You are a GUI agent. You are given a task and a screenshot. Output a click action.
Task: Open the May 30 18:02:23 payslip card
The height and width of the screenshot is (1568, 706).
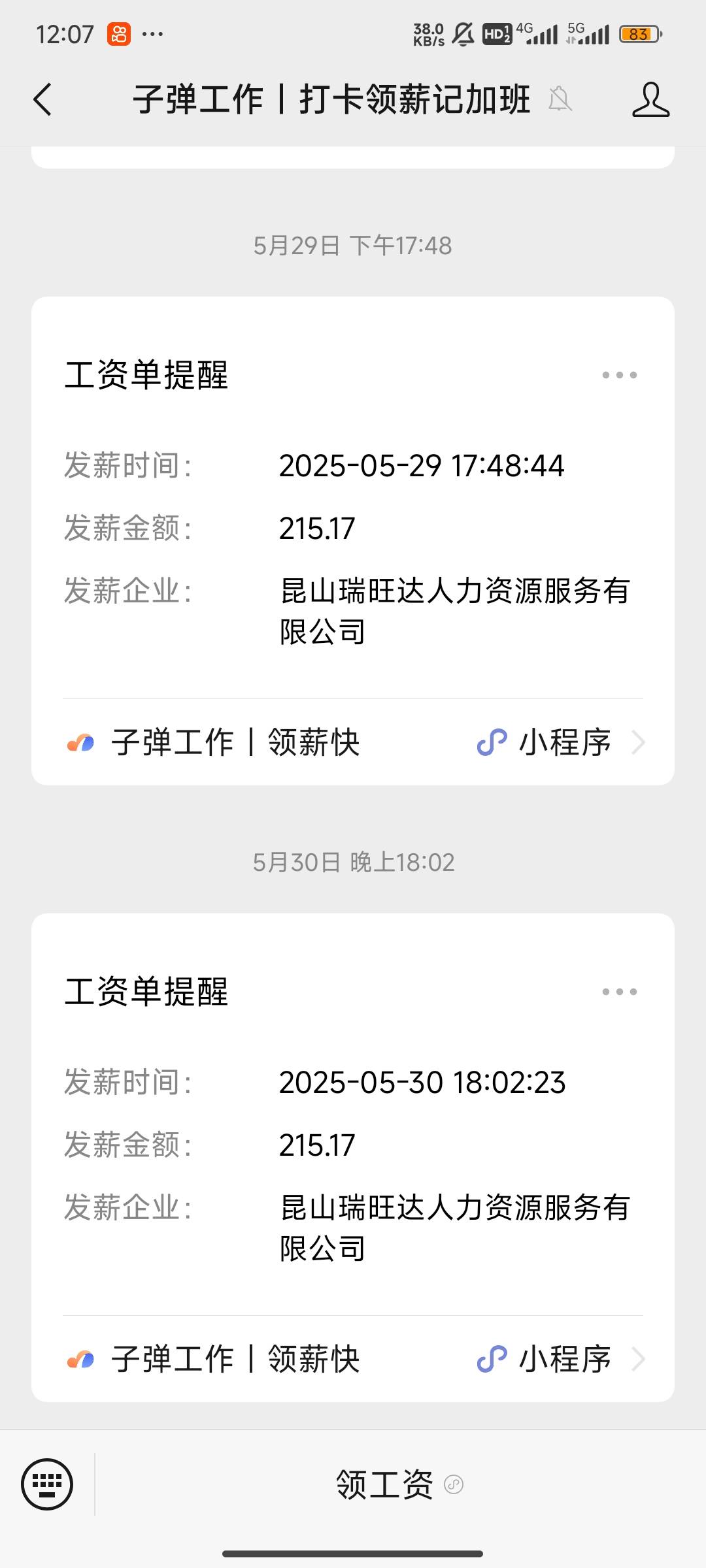[353, 1158]
